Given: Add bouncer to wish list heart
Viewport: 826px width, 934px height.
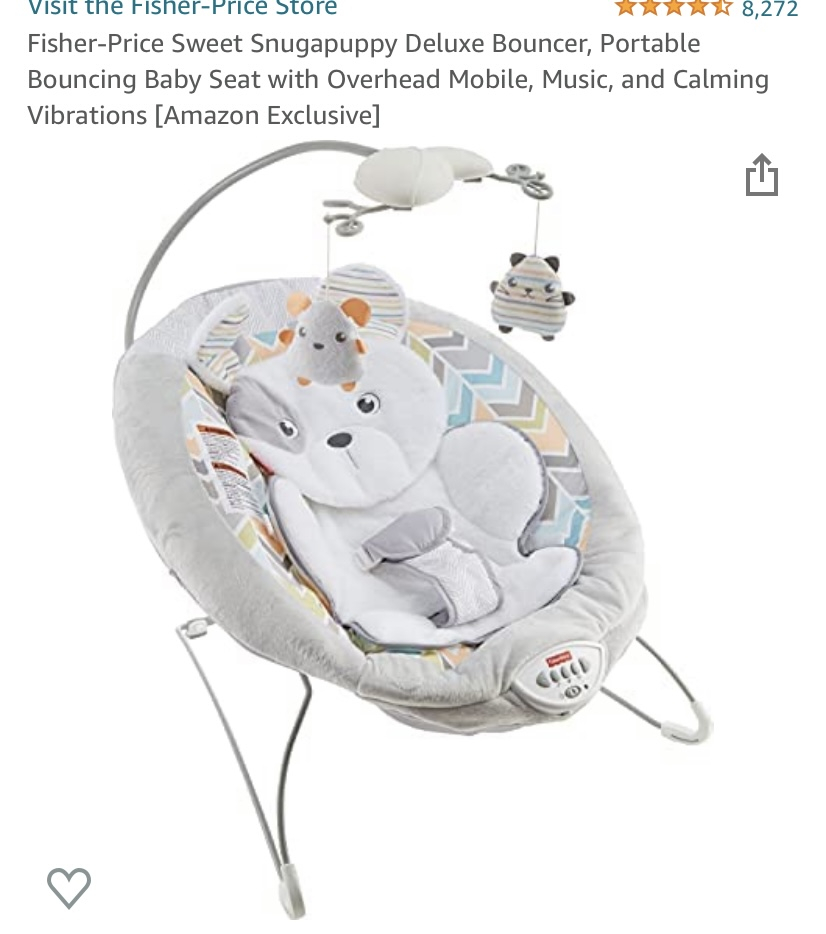Looking at the screenshot, I should click(69, 887).
